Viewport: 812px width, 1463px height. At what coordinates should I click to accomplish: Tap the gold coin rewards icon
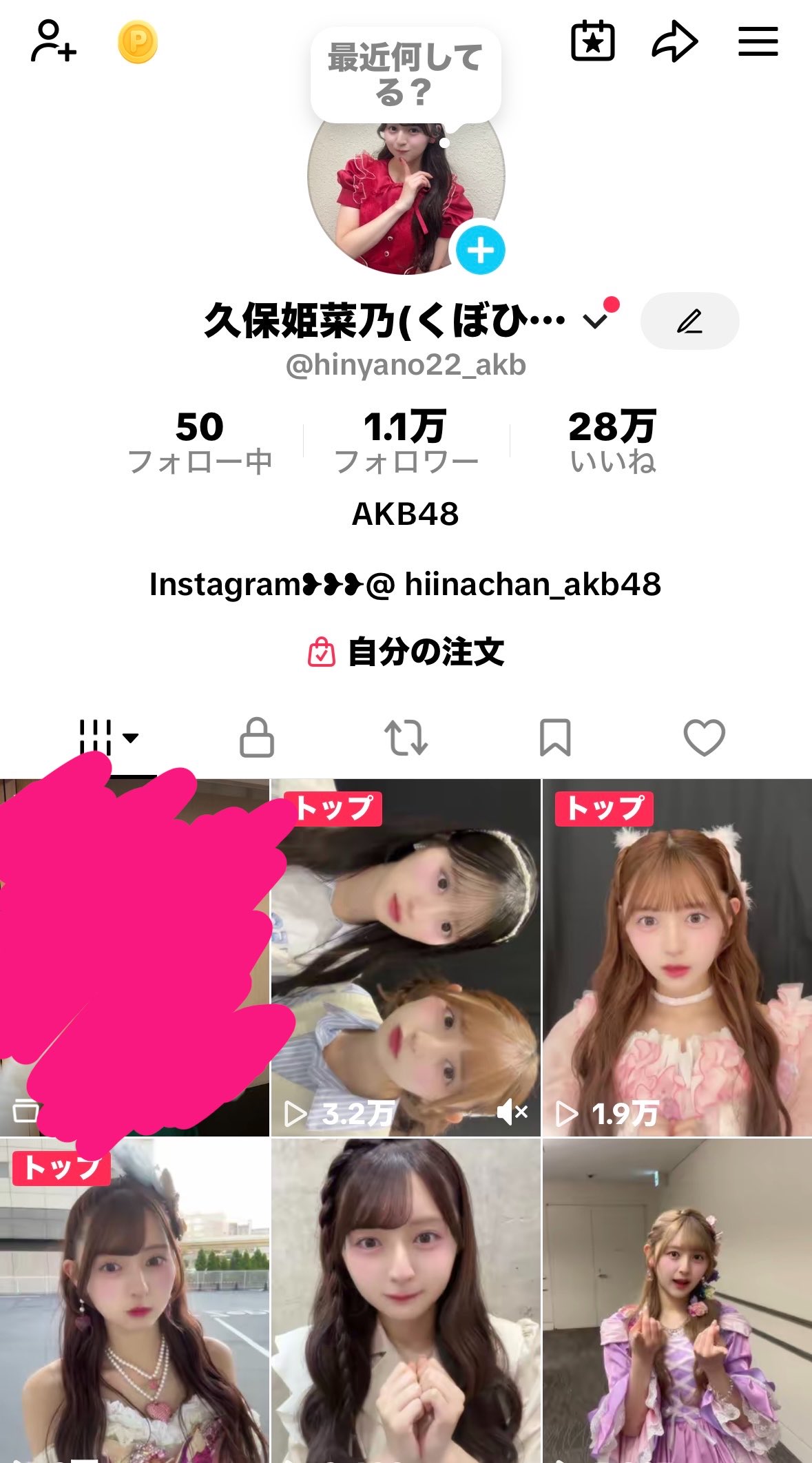click(138, 43)
